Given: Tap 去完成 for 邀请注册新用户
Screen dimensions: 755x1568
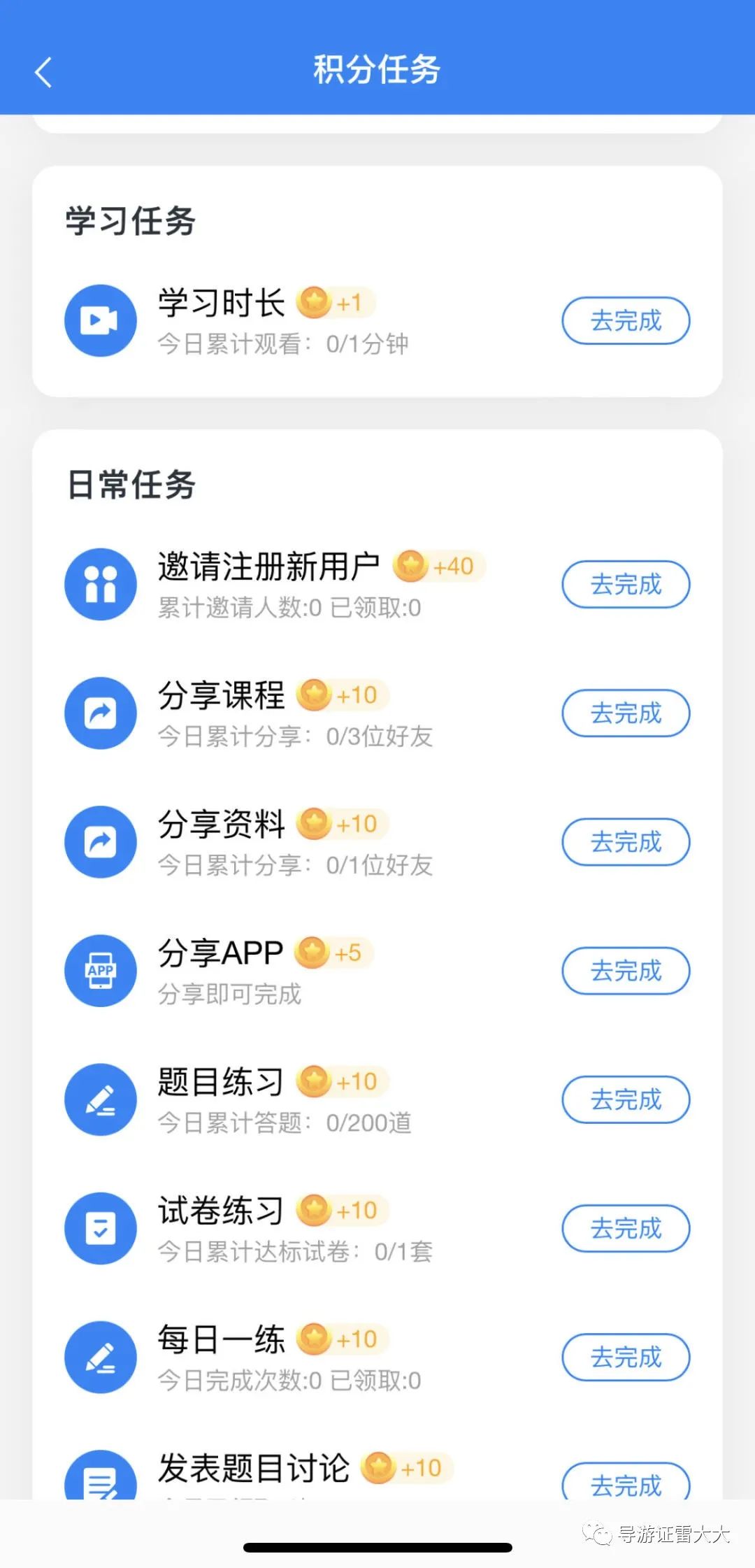Looking at the screenshot, I should point(626,585).
